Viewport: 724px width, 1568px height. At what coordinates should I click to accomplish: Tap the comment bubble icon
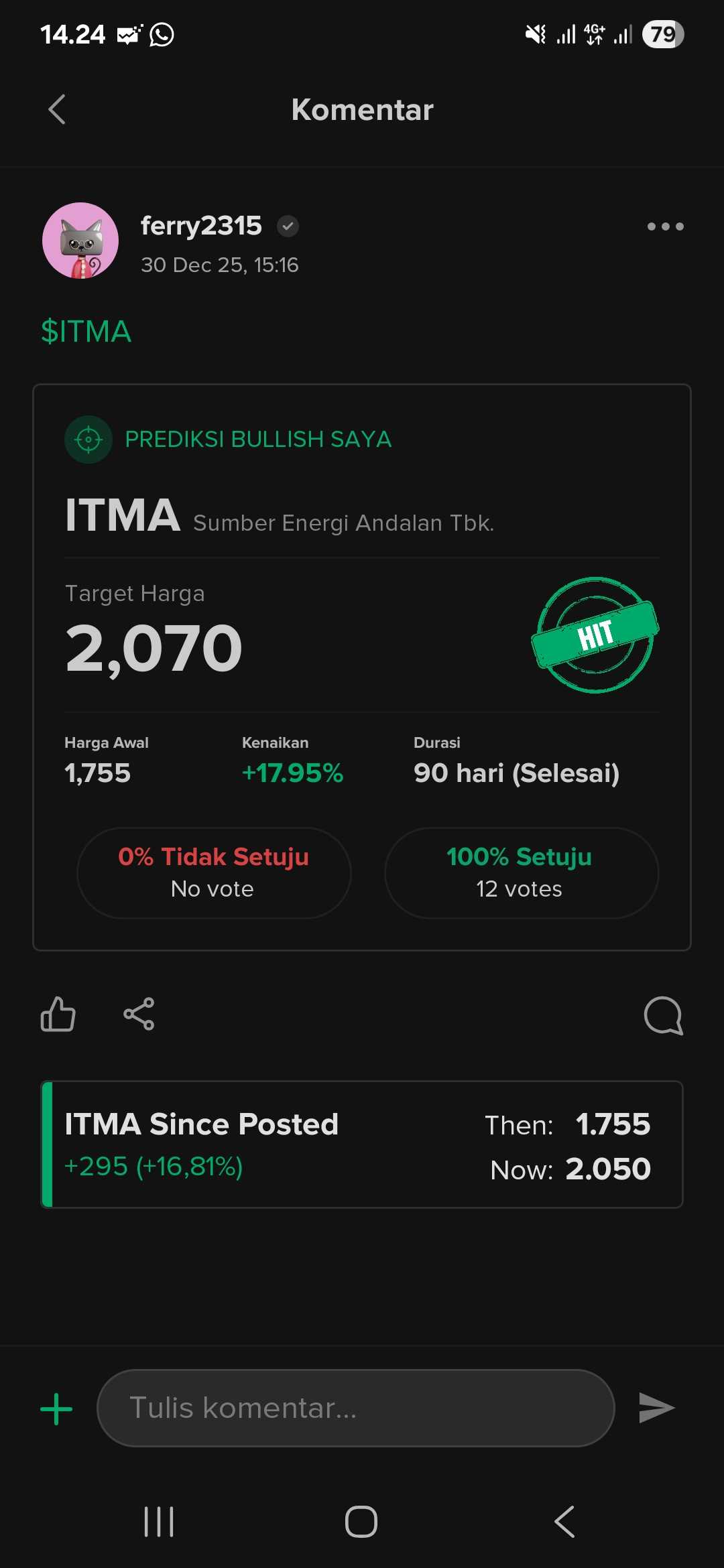coord(663,1015)
